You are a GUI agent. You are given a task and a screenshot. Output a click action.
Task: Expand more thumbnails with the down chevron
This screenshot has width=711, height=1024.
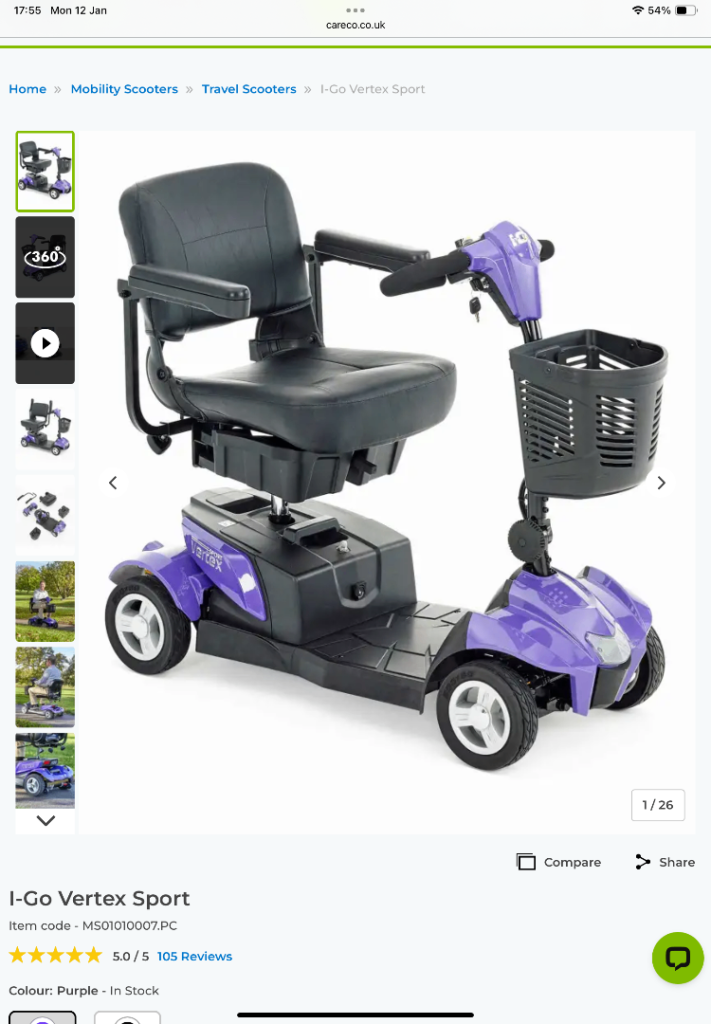coord(45,820)
